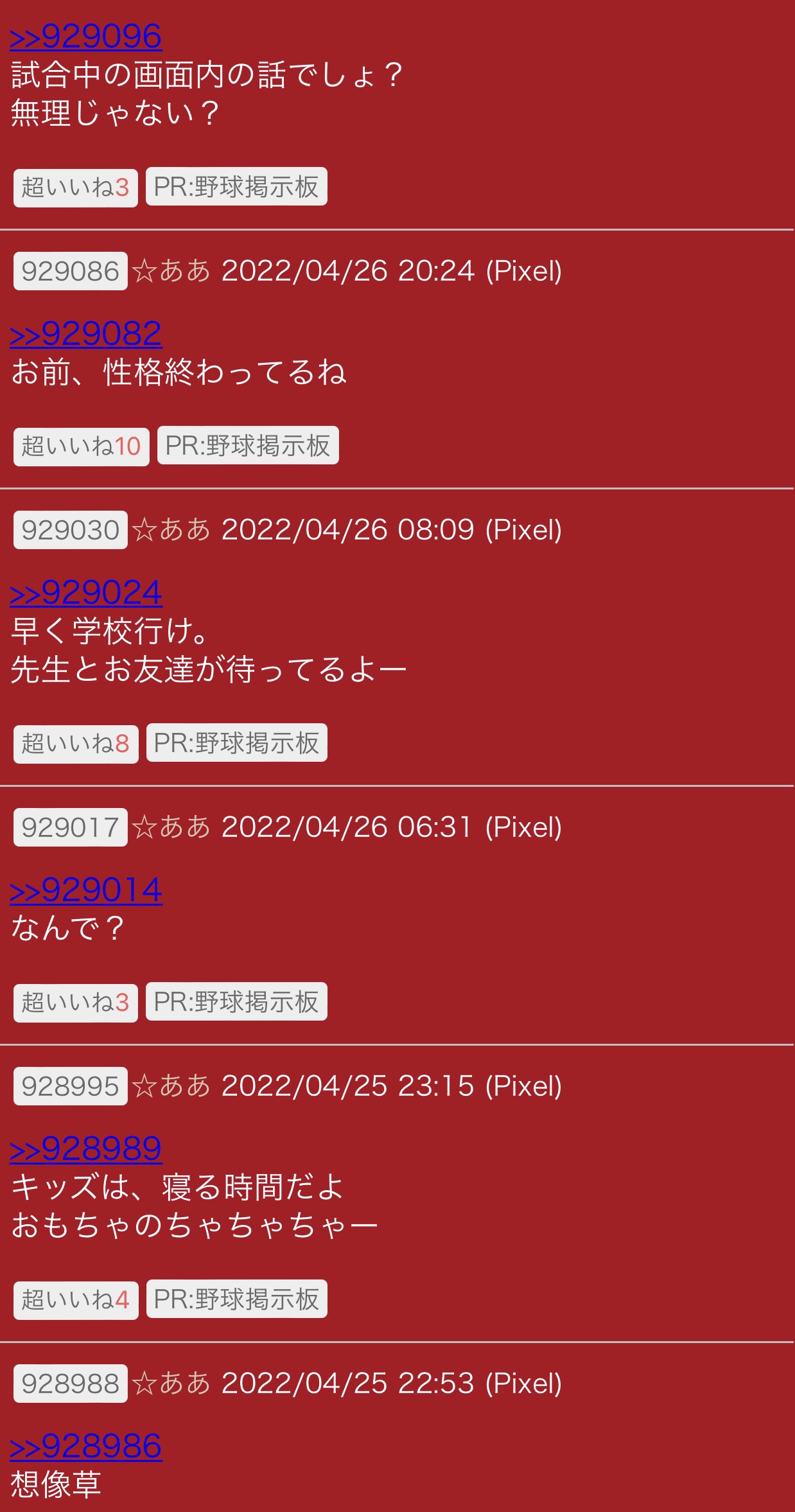This screenshot has width=795, height=1512.
Task: Open post number 929086
Action: point(71,271)
